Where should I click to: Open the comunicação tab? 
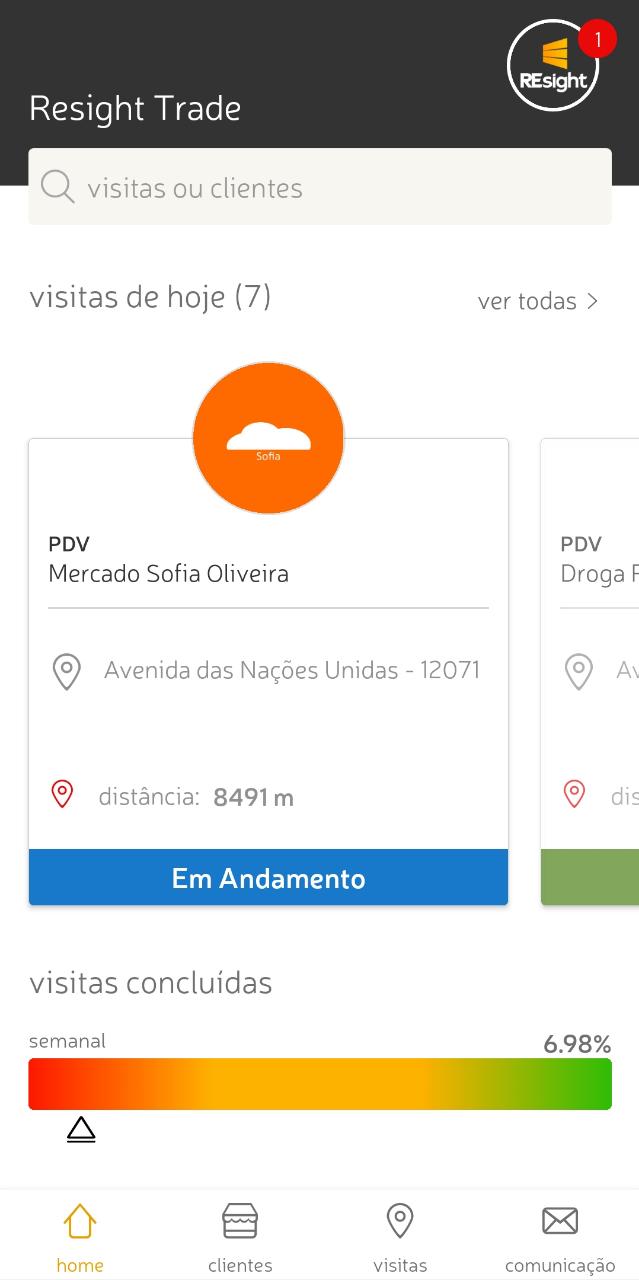click(x=560, y=1237)
